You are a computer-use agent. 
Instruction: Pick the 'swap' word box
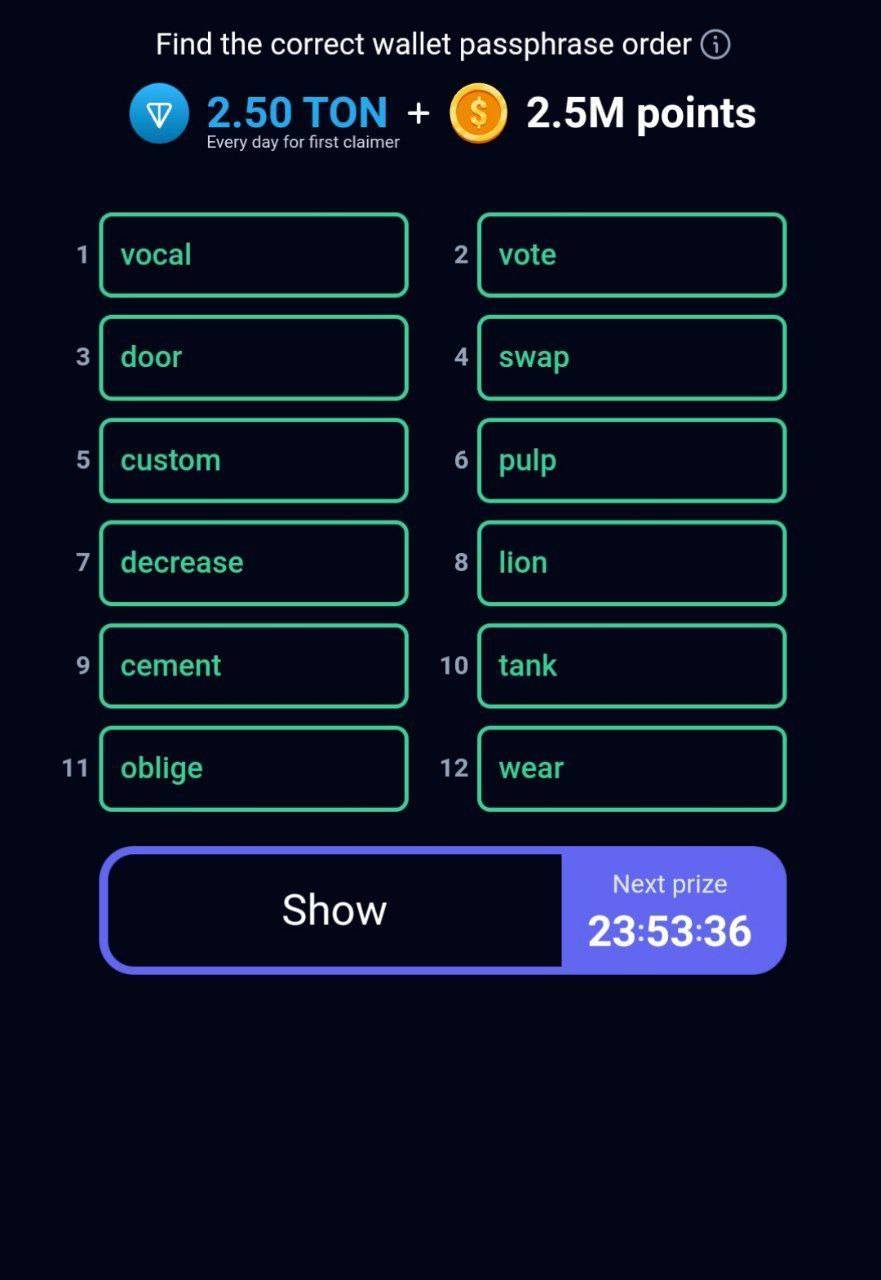tap(631, 358)
